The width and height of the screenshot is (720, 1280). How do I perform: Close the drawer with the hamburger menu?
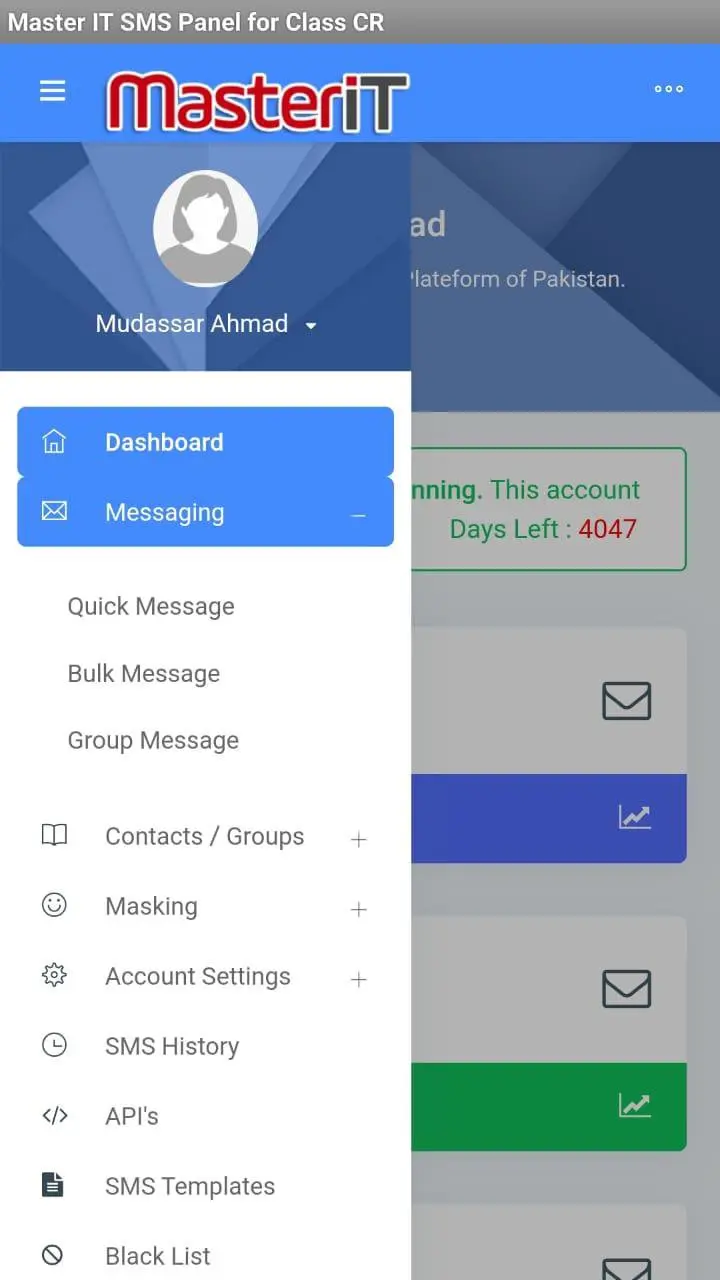pyautogui.click(x=52, y=91)
